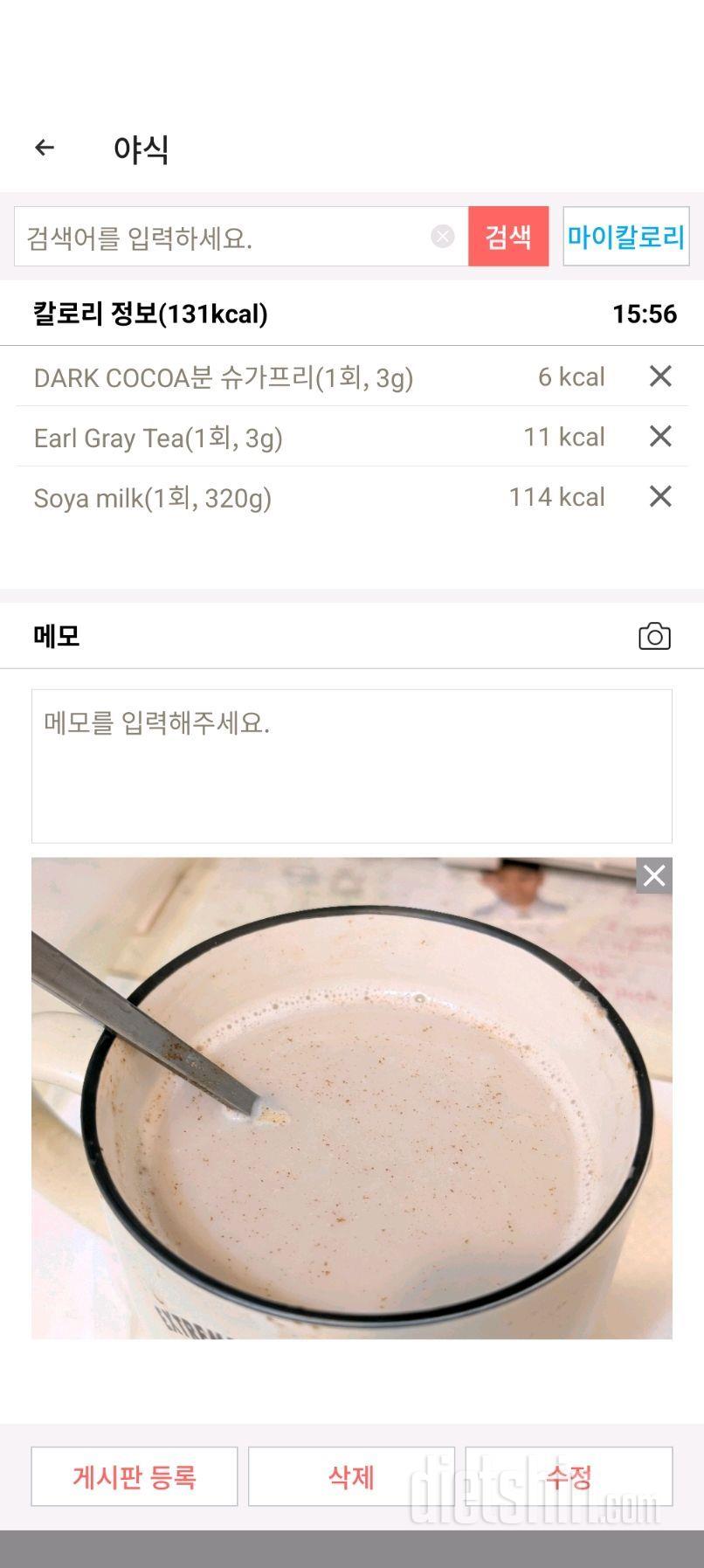Viewport: 704px width, 1568px height.
Task: Open camera to attach a memo photo
Action: click(654, 636)
